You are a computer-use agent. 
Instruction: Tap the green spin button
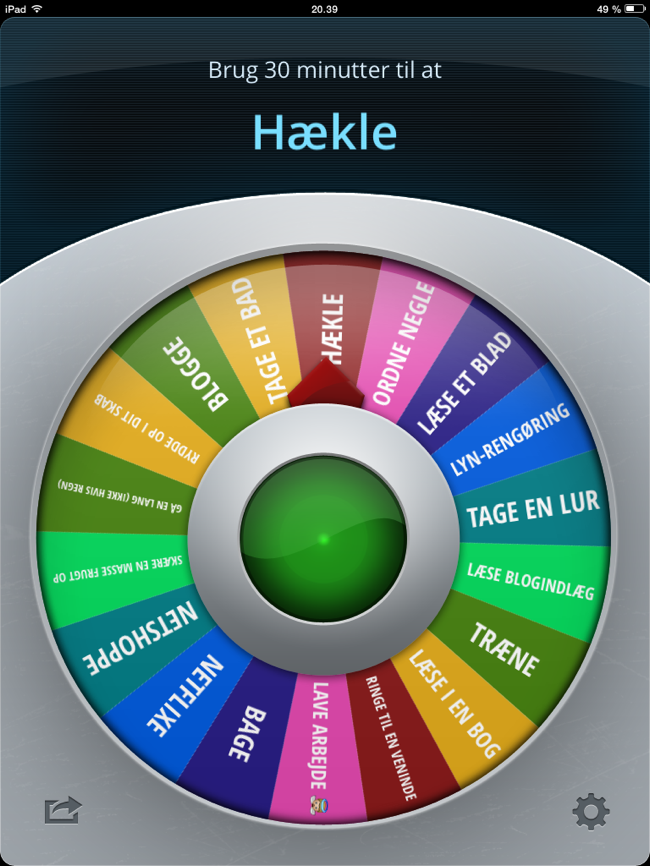pyautogui.click(x=322, y=539)
